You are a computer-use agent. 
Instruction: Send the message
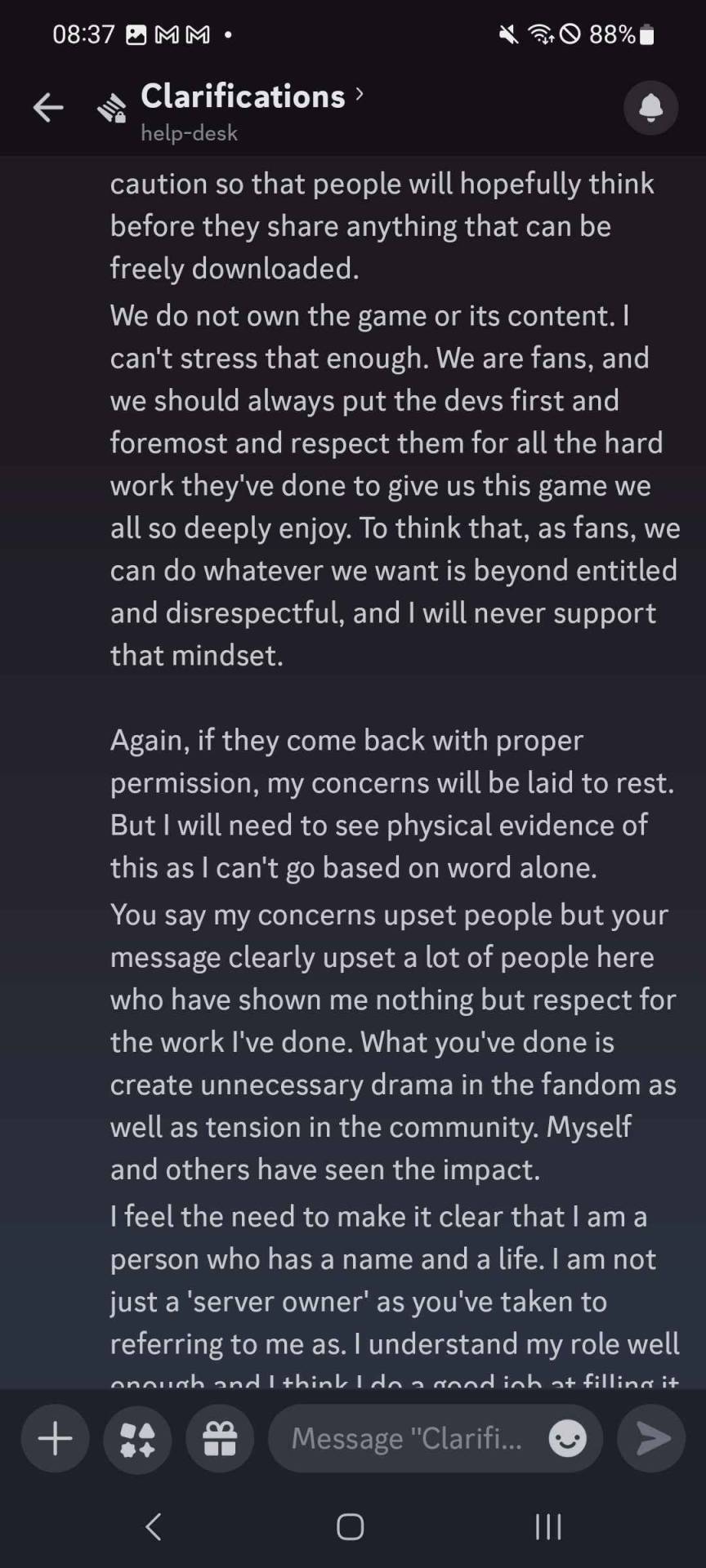pyautogui.click(x=651, y=1438)
